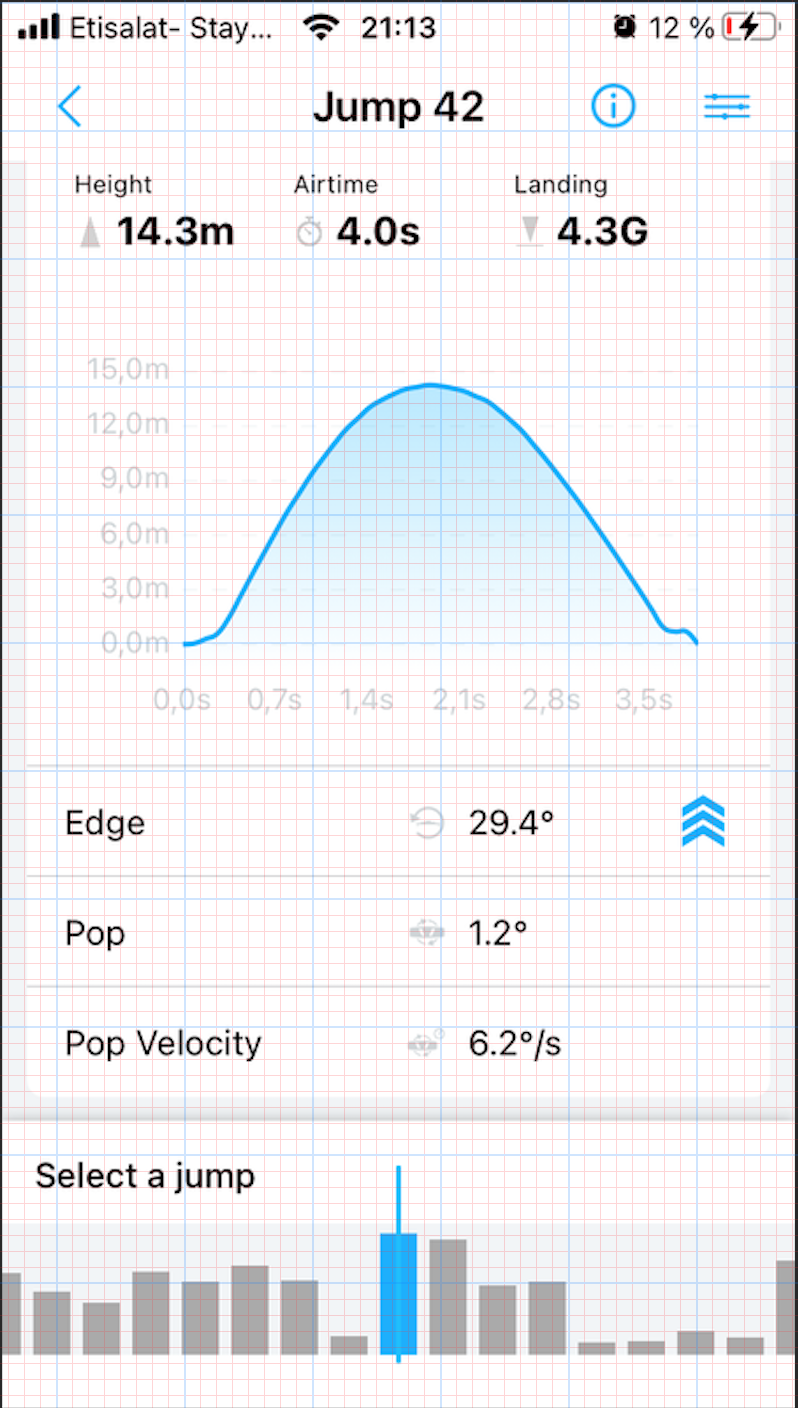
Task: Tap the triple chevron beside Edge
Action: 703,823
